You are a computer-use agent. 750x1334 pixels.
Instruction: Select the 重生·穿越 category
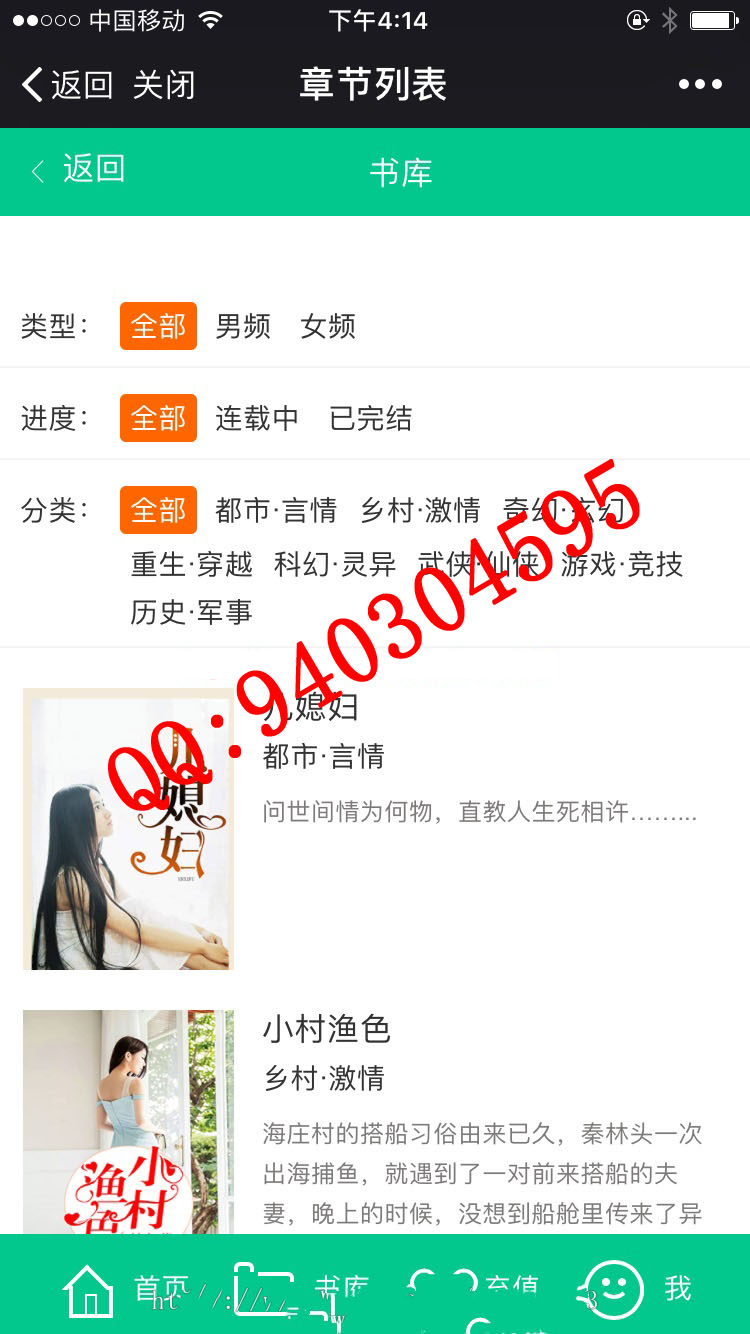pos(192,564)
